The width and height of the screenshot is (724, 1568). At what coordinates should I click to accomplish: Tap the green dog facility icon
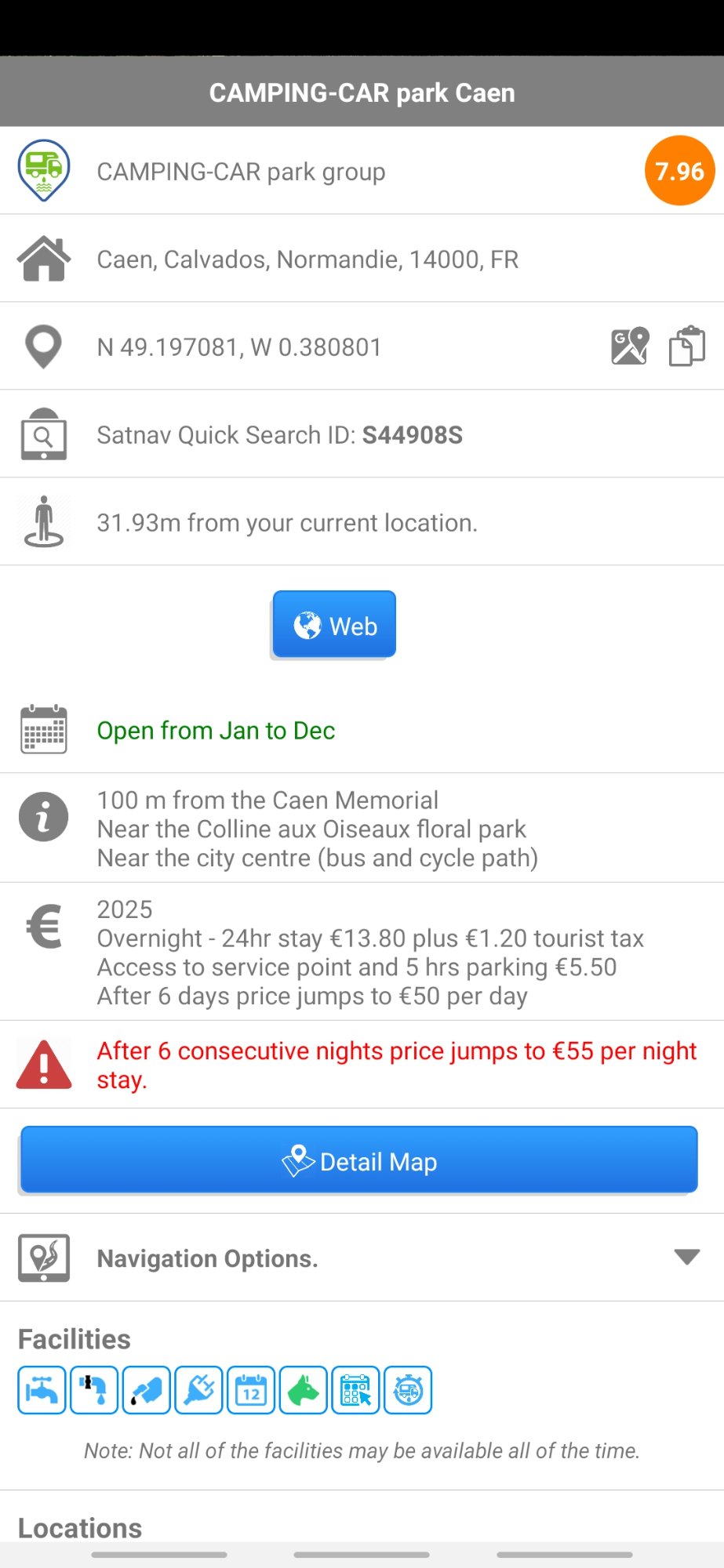coord(304,1390)
